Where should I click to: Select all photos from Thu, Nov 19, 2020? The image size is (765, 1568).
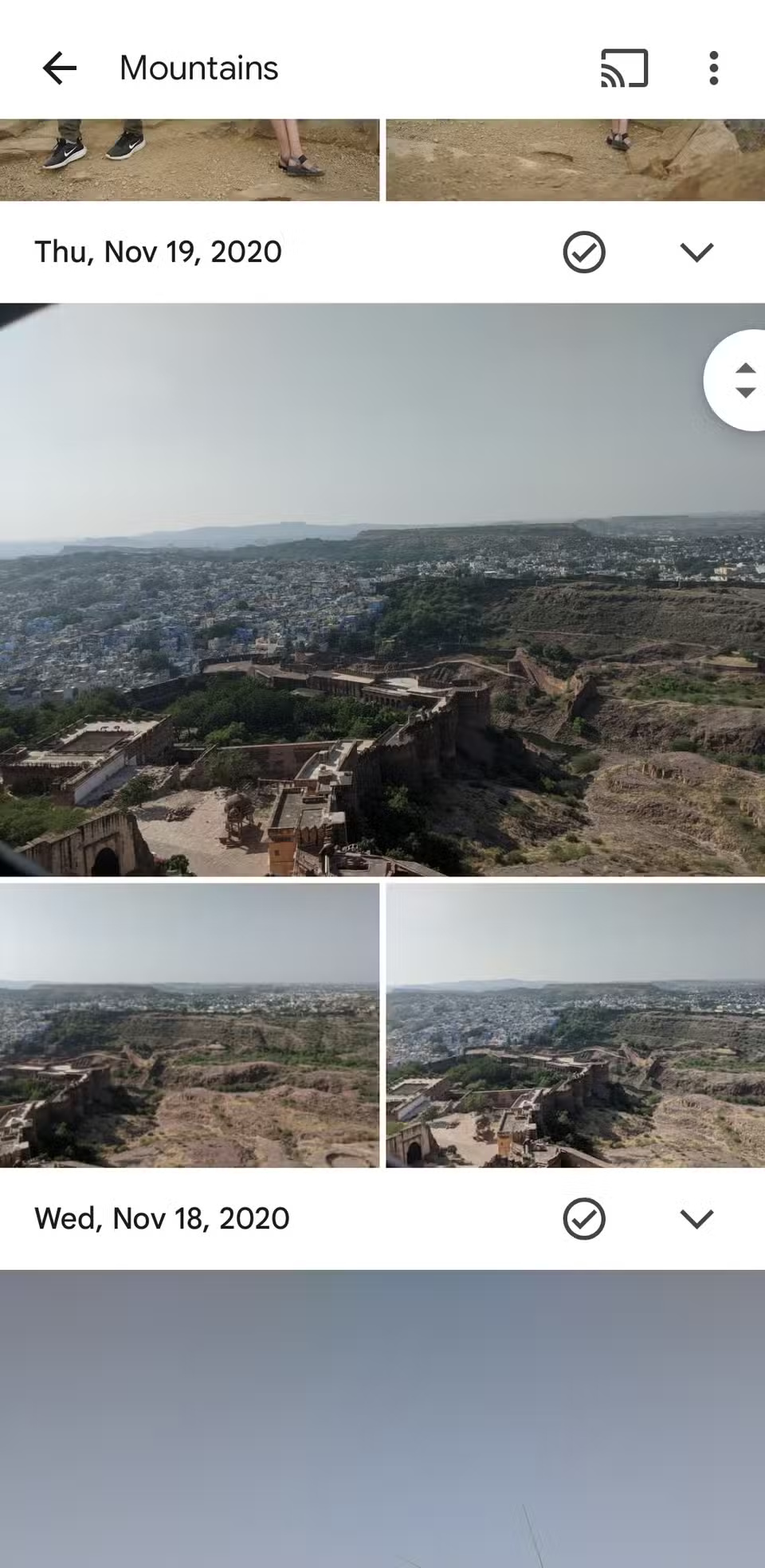584,253
